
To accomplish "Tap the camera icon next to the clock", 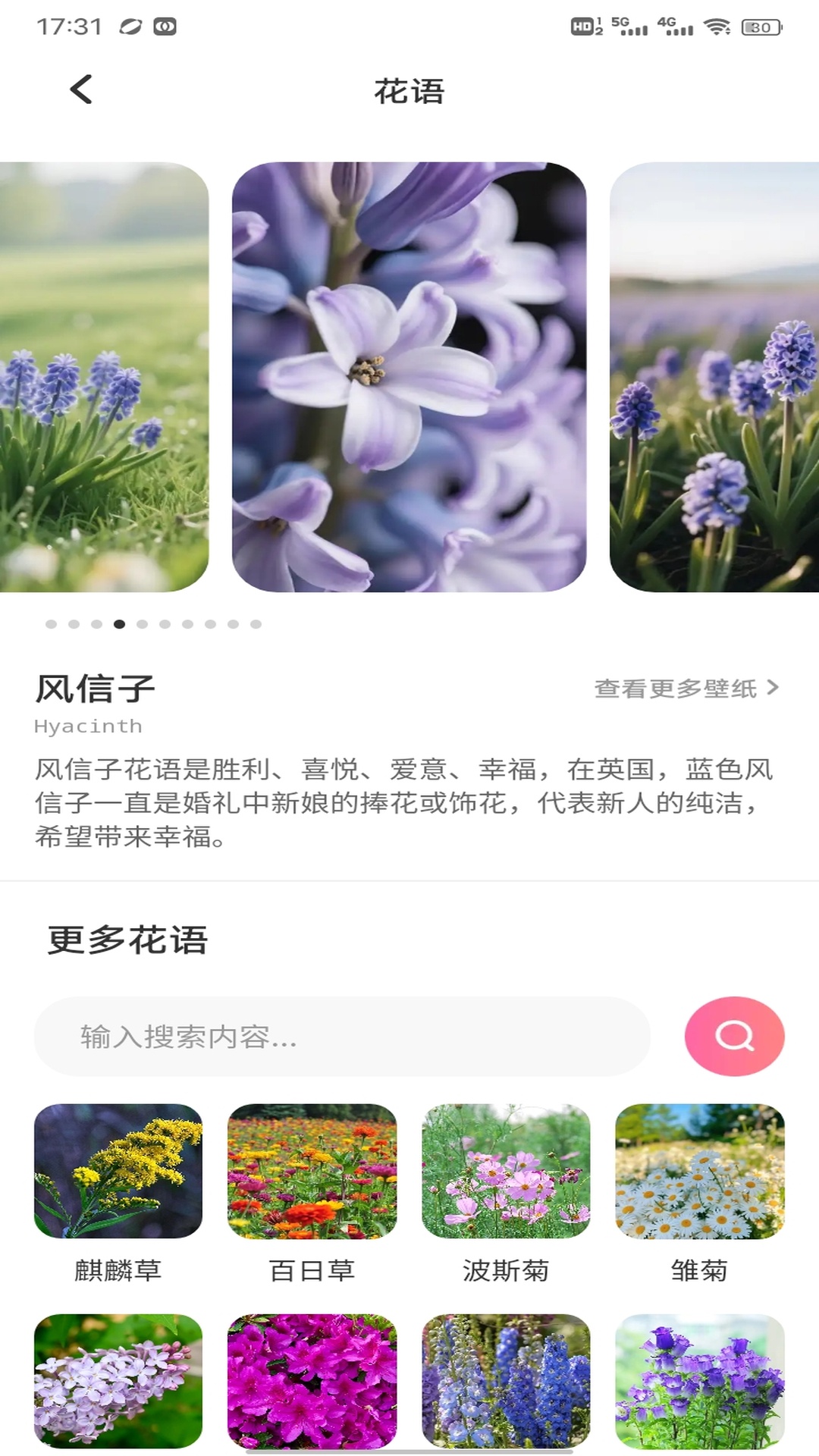I will (166, 25).
